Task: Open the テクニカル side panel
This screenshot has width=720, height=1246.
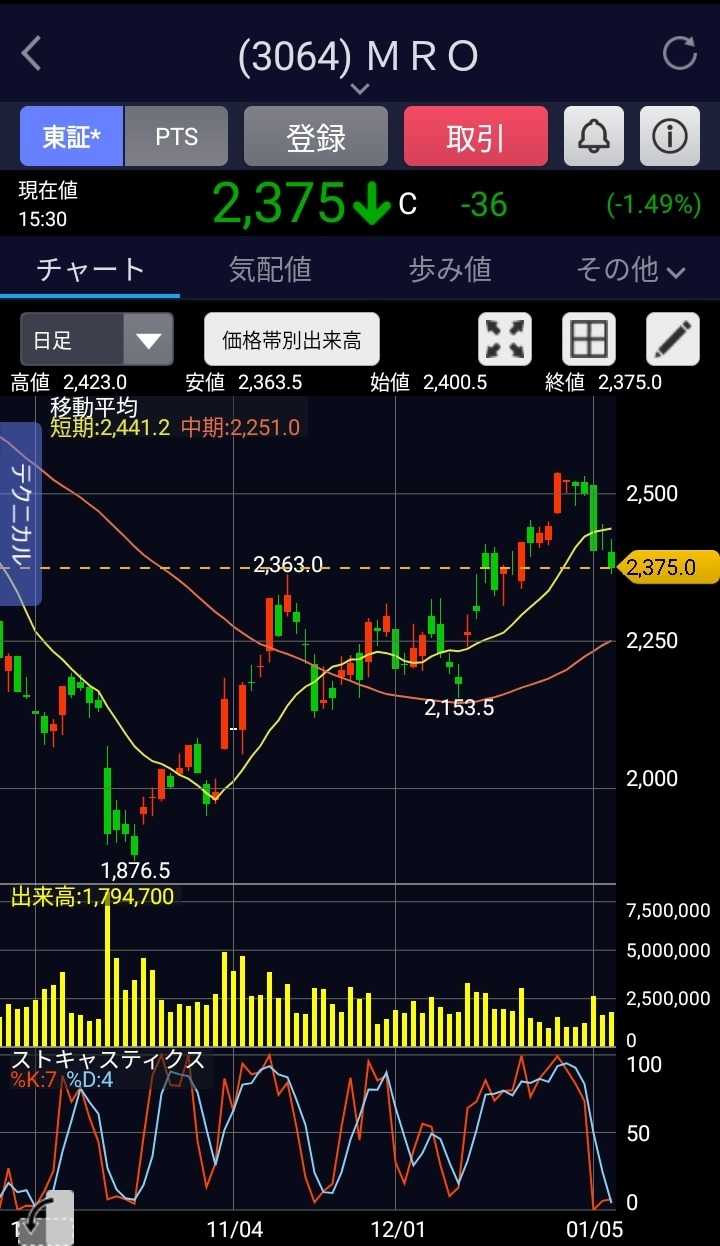Action: coord(21,514)
